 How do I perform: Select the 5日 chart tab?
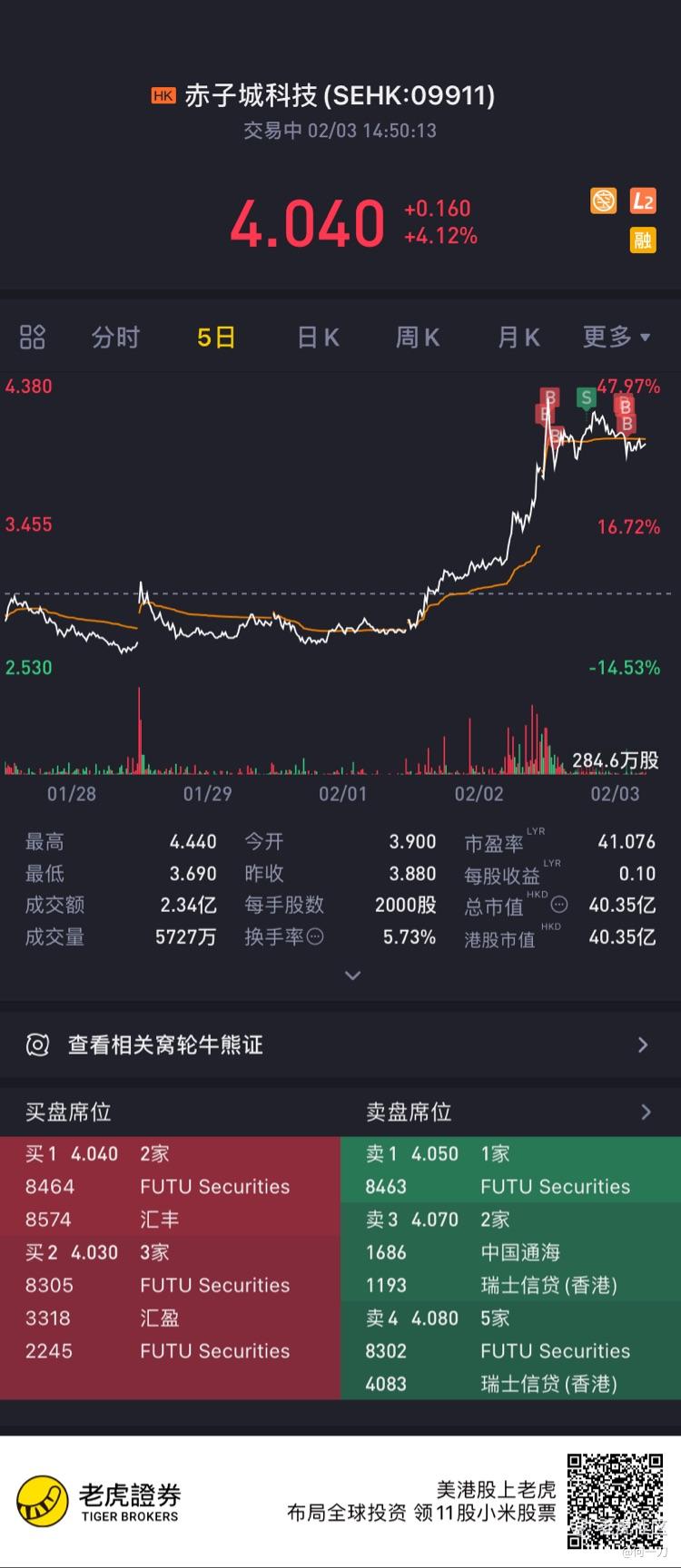click(x=216, y=338)
